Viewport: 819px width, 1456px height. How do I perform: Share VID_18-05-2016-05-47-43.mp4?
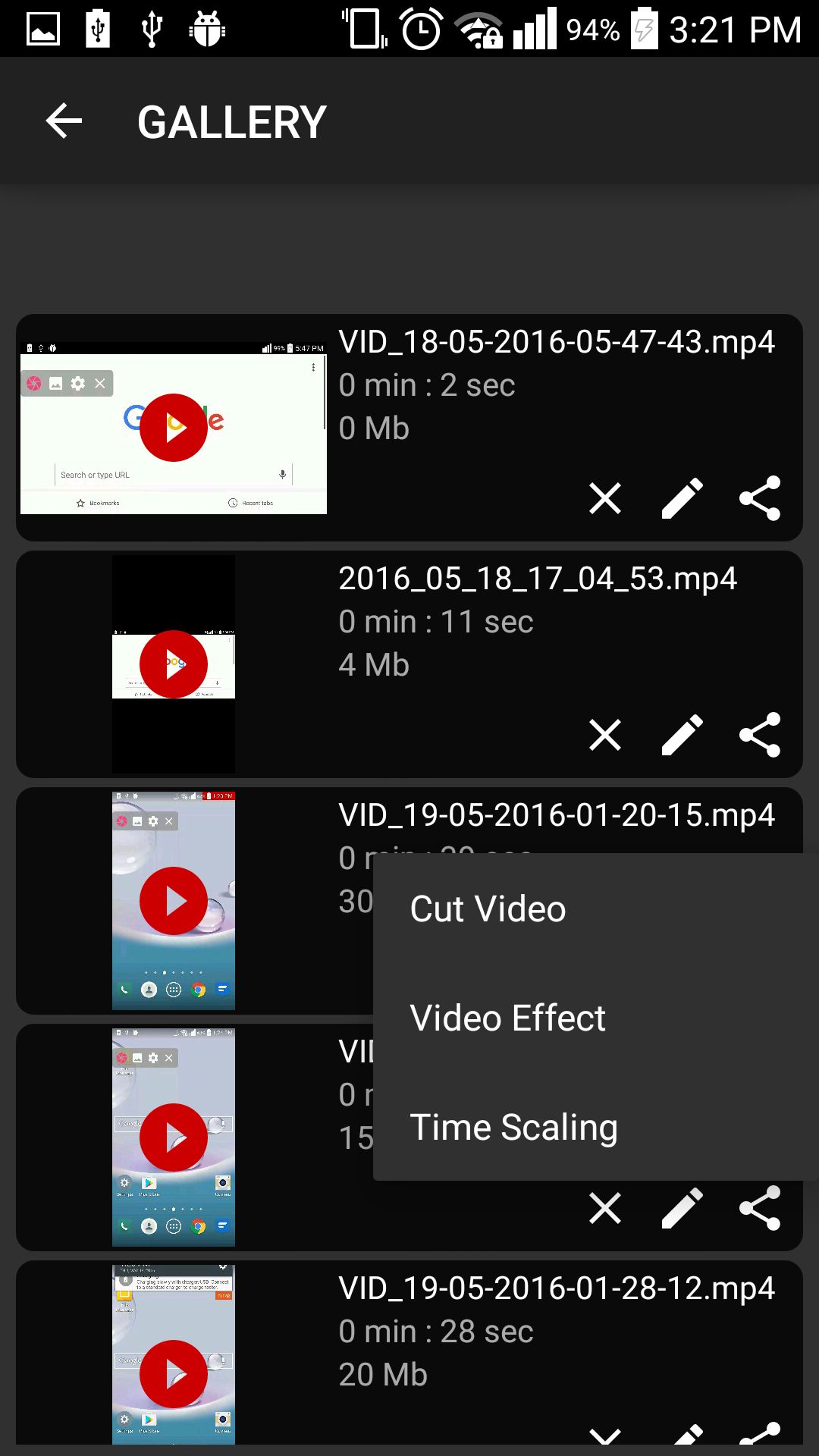(760, 498)
